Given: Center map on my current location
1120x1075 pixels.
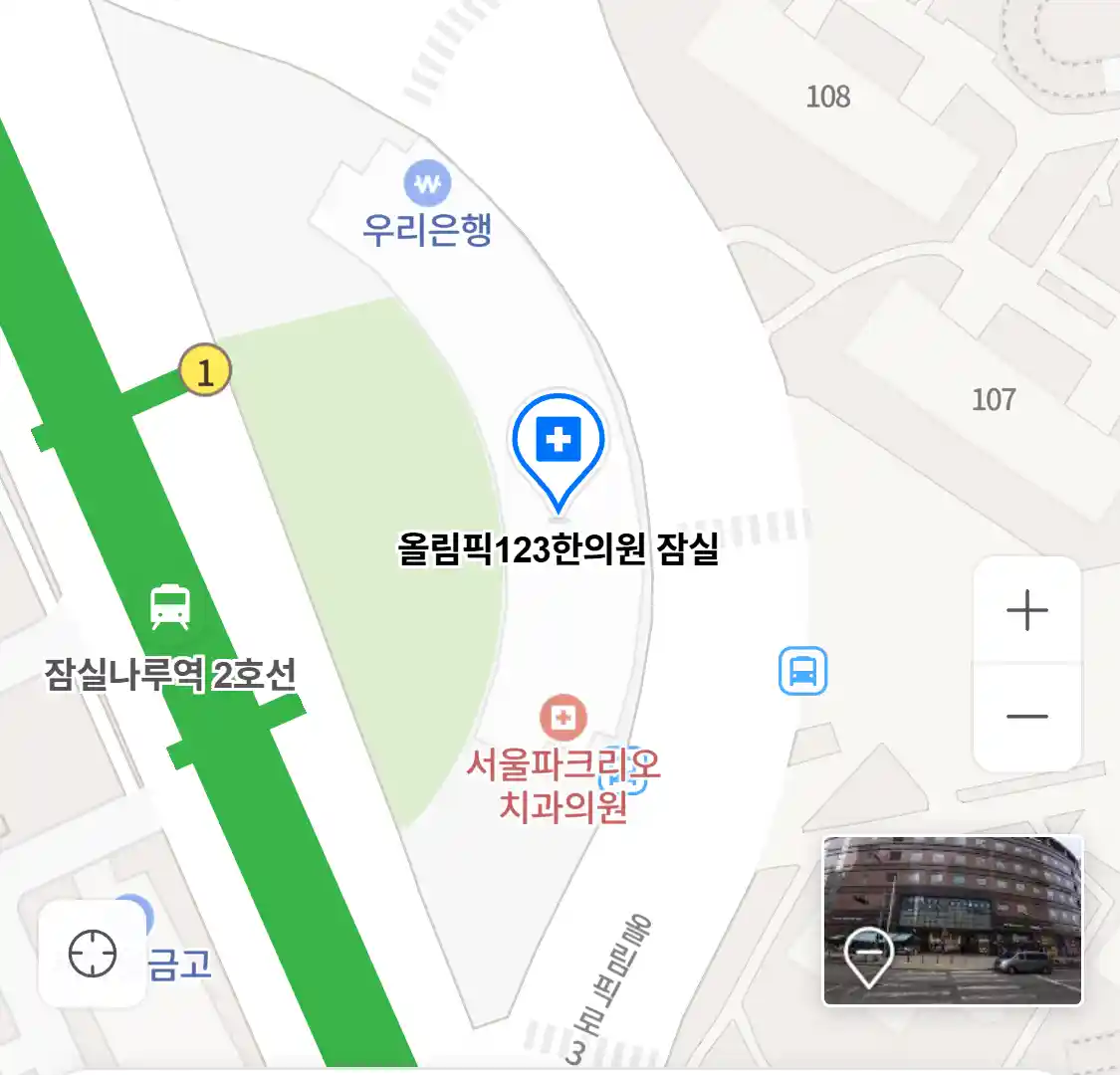Looking at the screenshot, I should click(93, 955).
